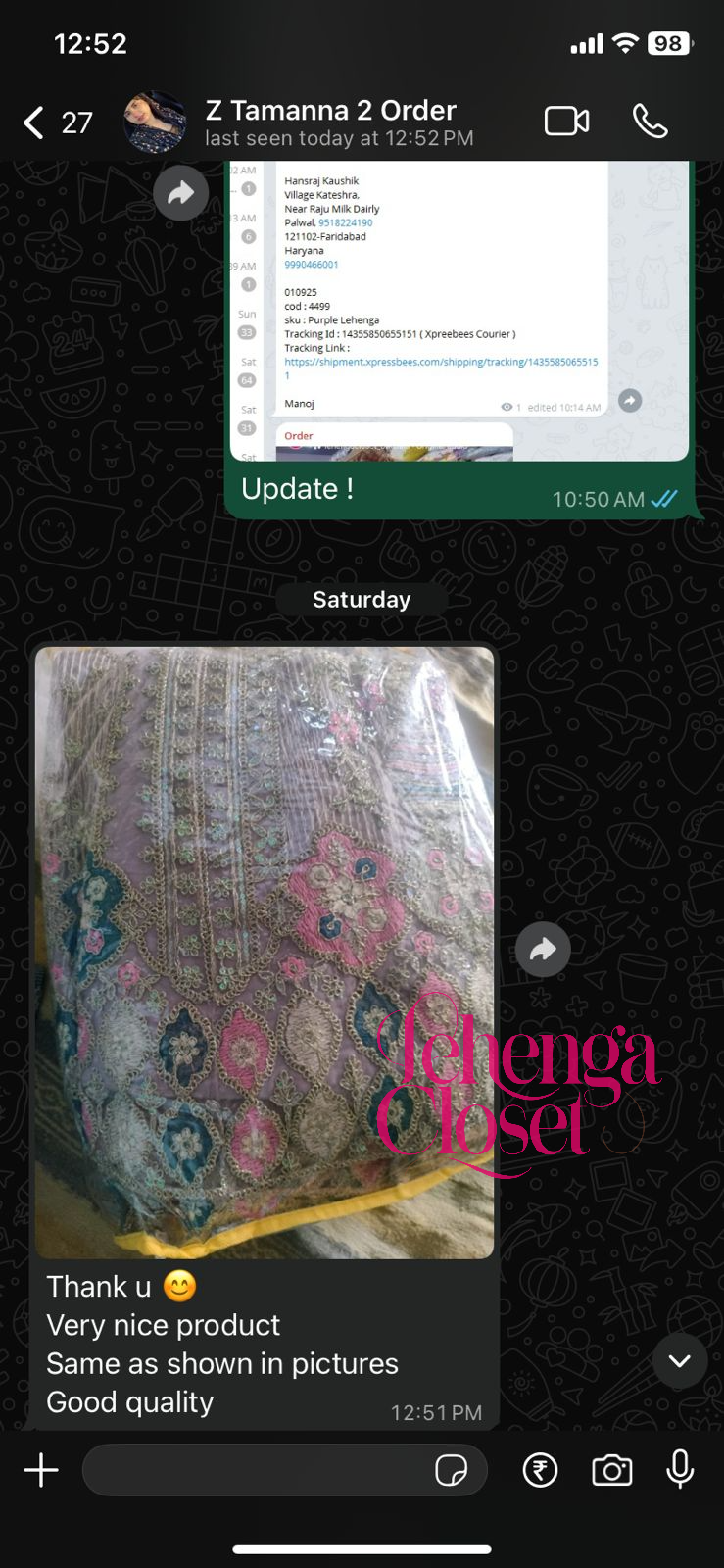The image size is (724, 1568).
Task: Tap the microphone to record a voice message
Action: (680, 1470)
